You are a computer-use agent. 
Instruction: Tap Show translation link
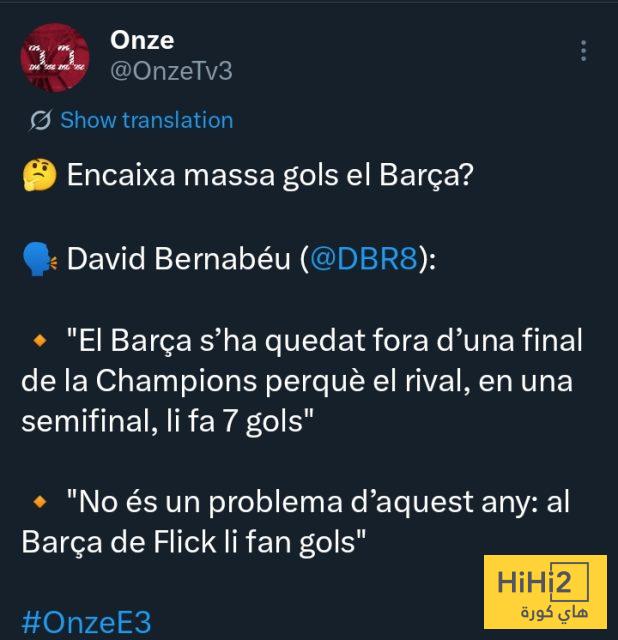coord(146,120)
